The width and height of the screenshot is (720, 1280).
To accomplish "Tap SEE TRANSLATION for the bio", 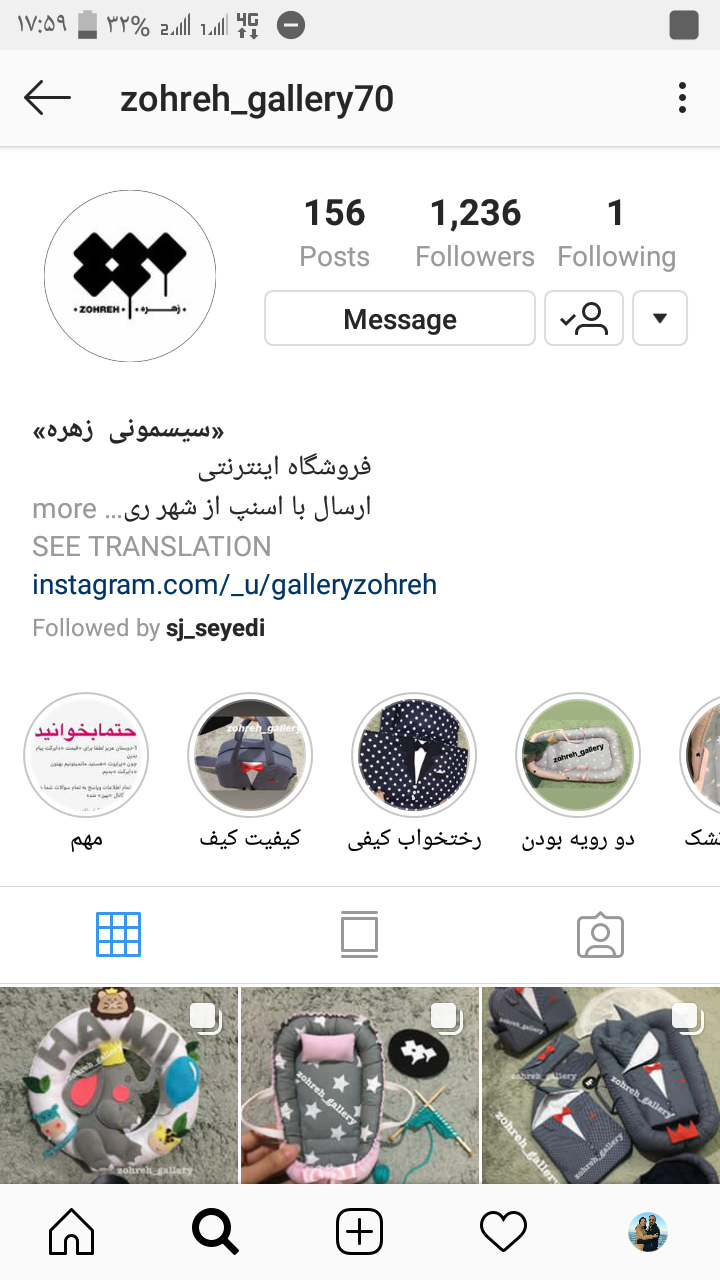I will (151, 546).
